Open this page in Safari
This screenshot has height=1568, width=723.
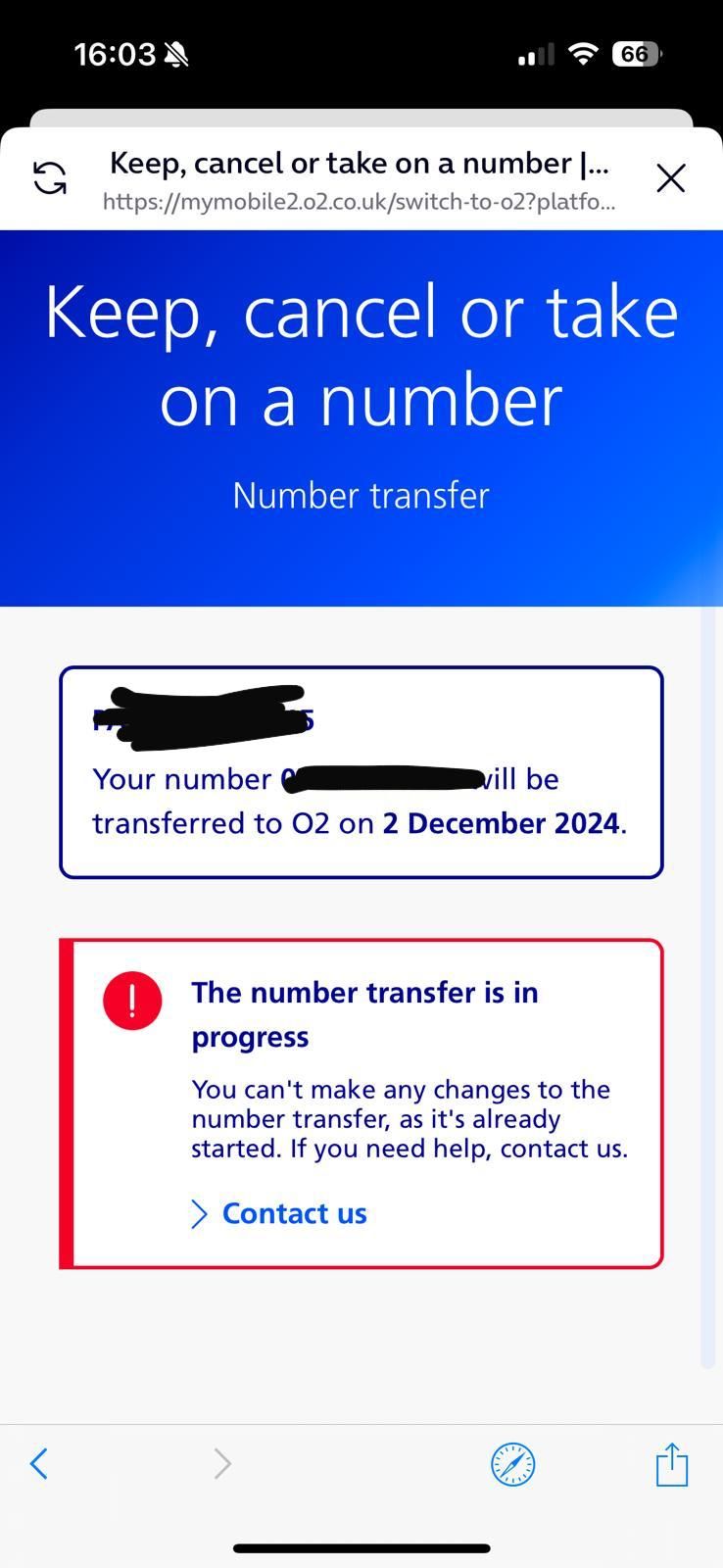click(x=512, y=1465)
